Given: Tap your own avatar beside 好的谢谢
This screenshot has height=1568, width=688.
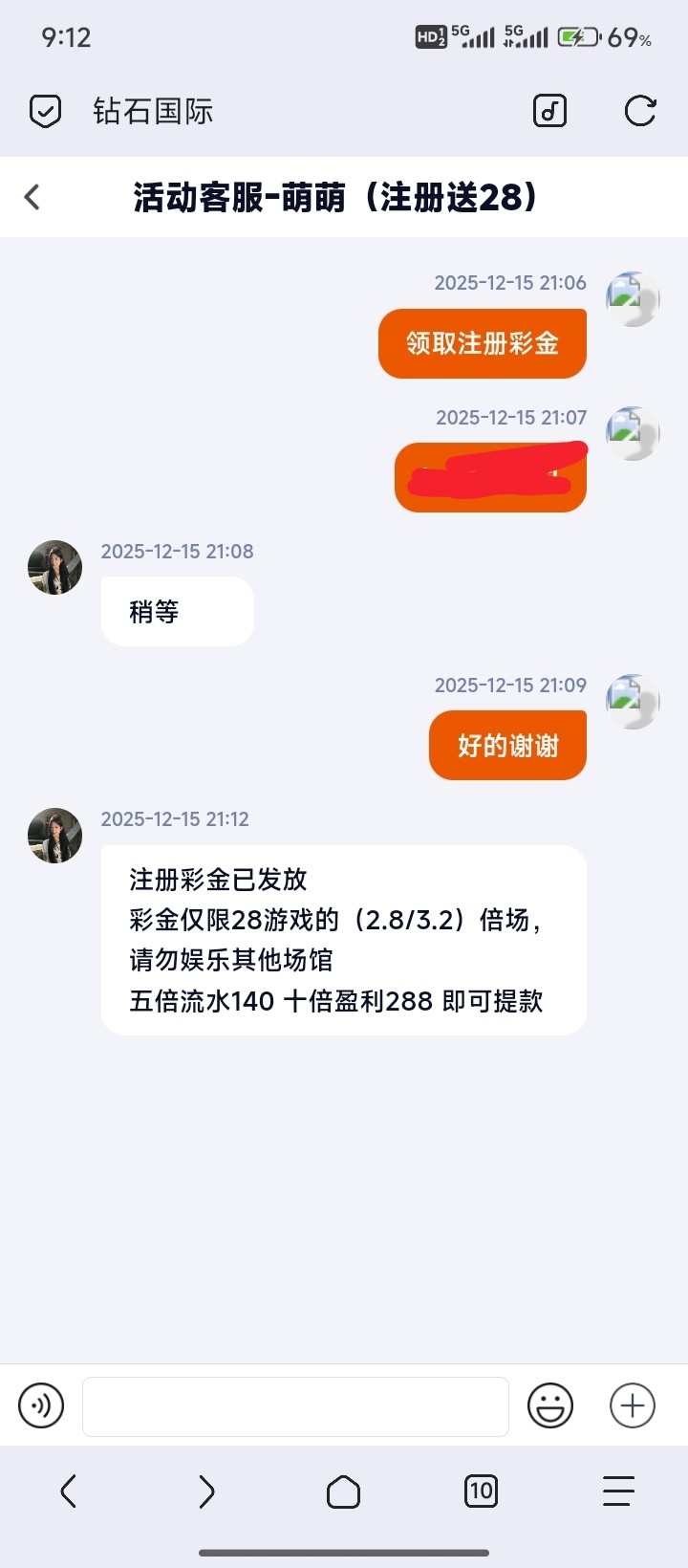Looking at the screenshot, I should tap(633, 701).
